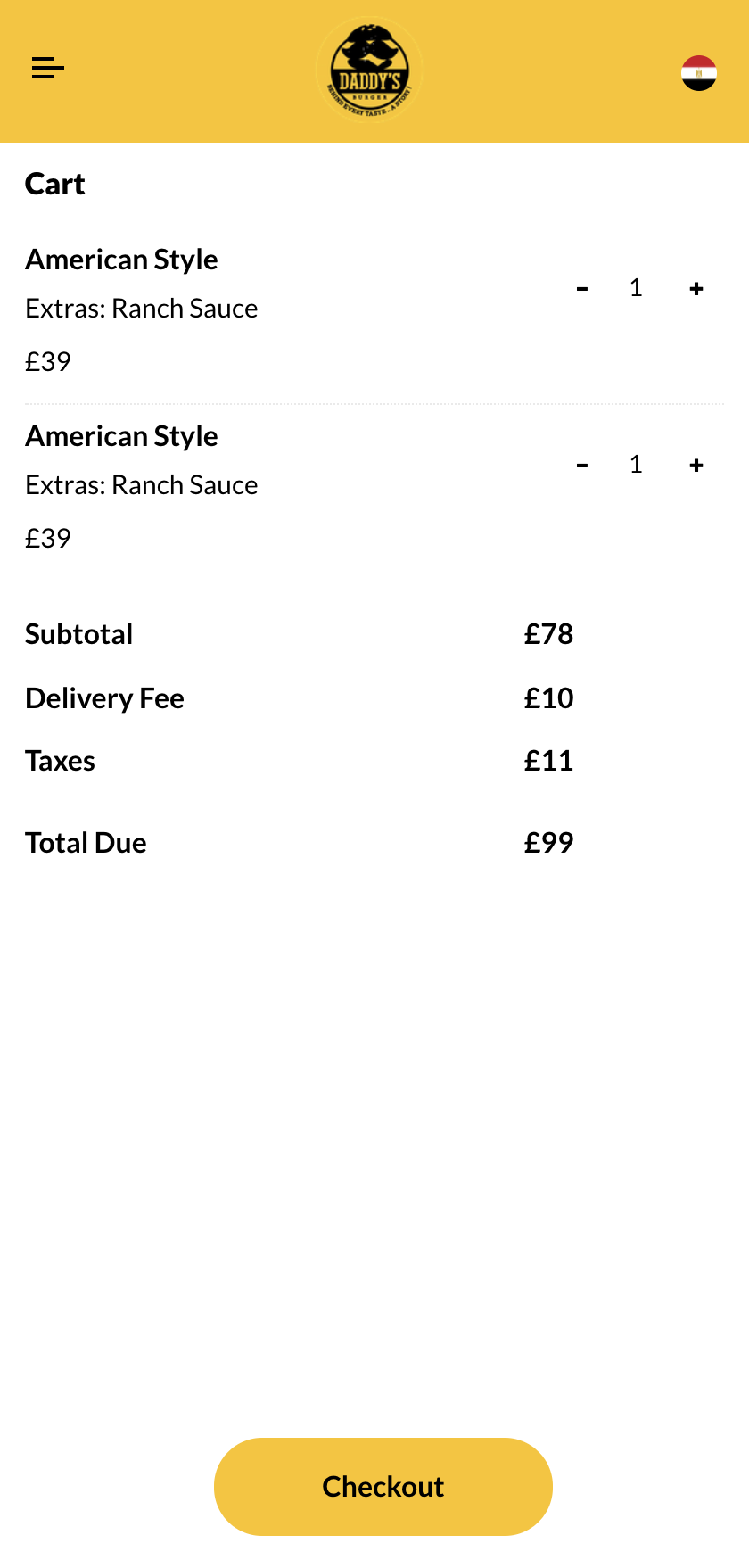Increase quantity of second American Style item
This screenshot has height=1568, width=749.
[x=696, y=465]
